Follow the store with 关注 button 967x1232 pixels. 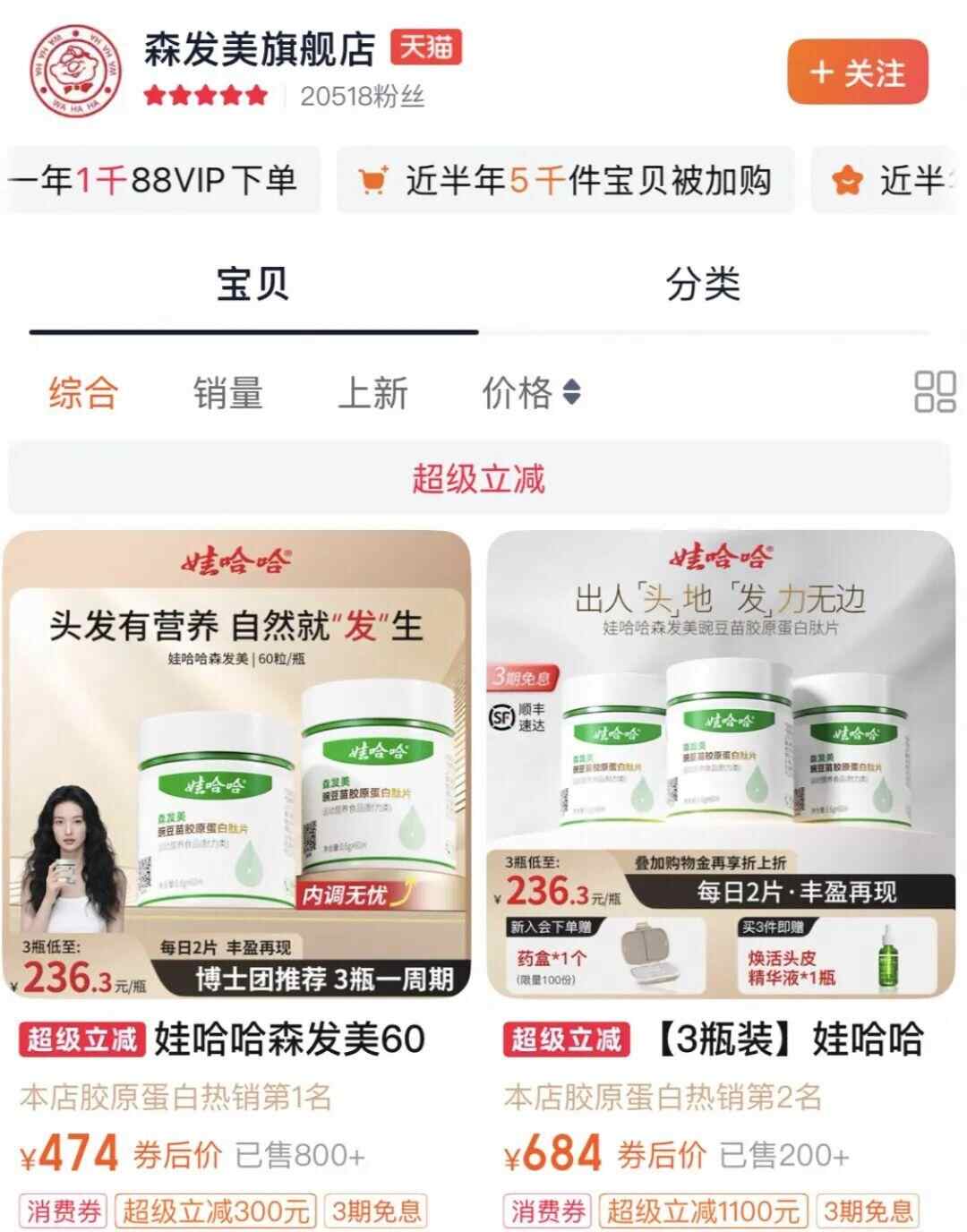coord(857,73)
